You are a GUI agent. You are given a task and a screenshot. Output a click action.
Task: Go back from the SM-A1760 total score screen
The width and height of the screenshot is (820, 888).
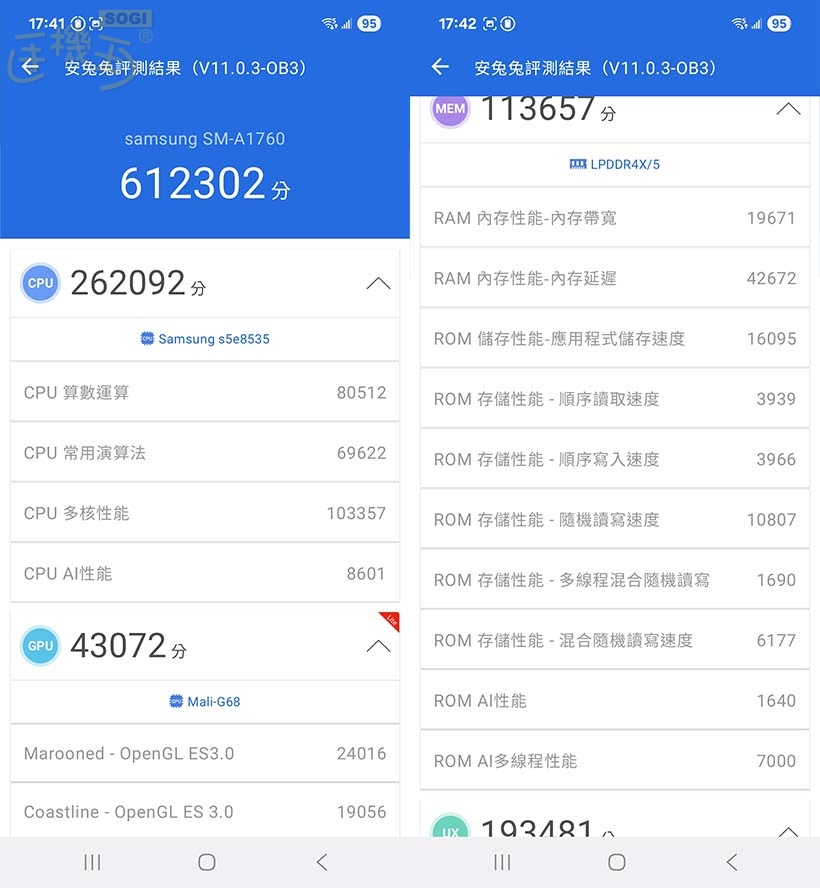click(x=30, y=67)
